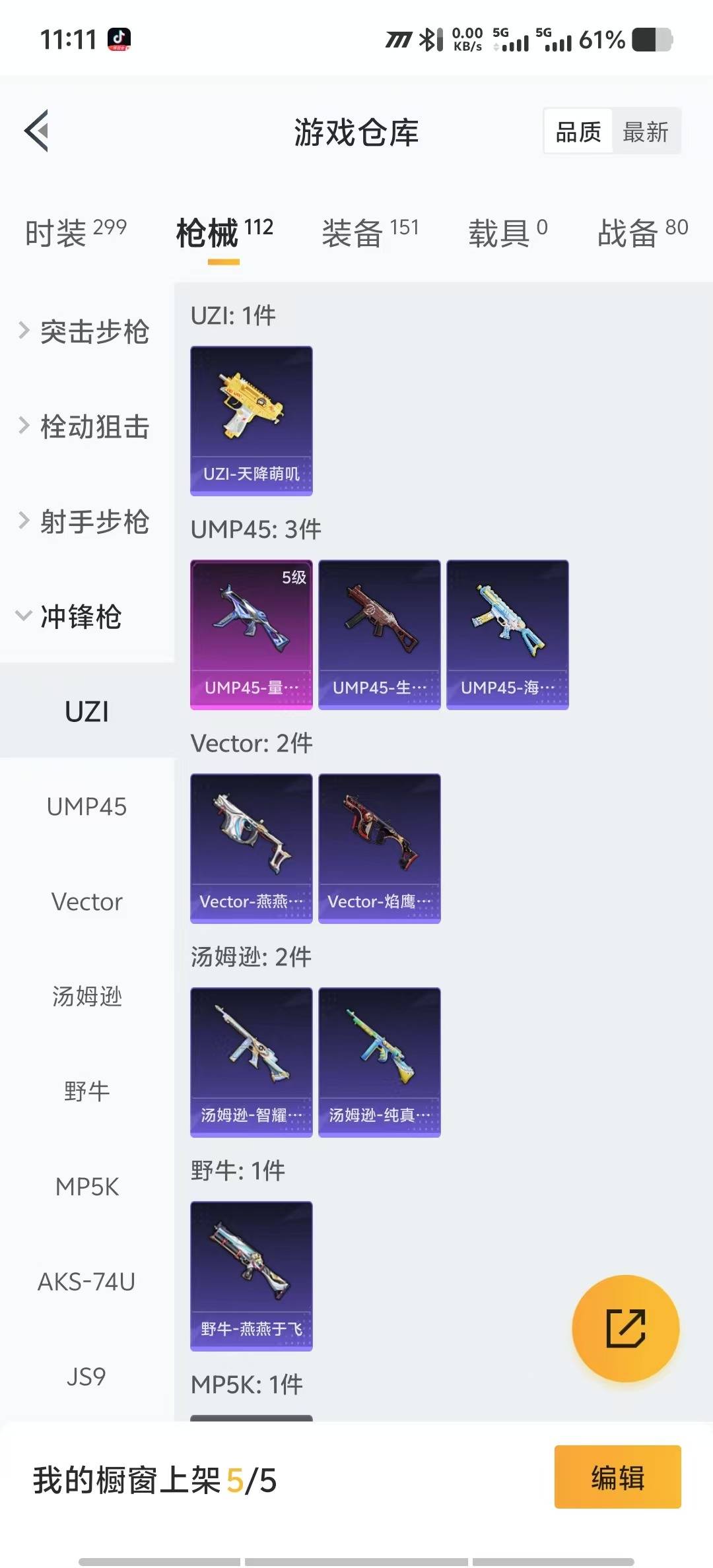Select UMP45 in the side list

86,806
